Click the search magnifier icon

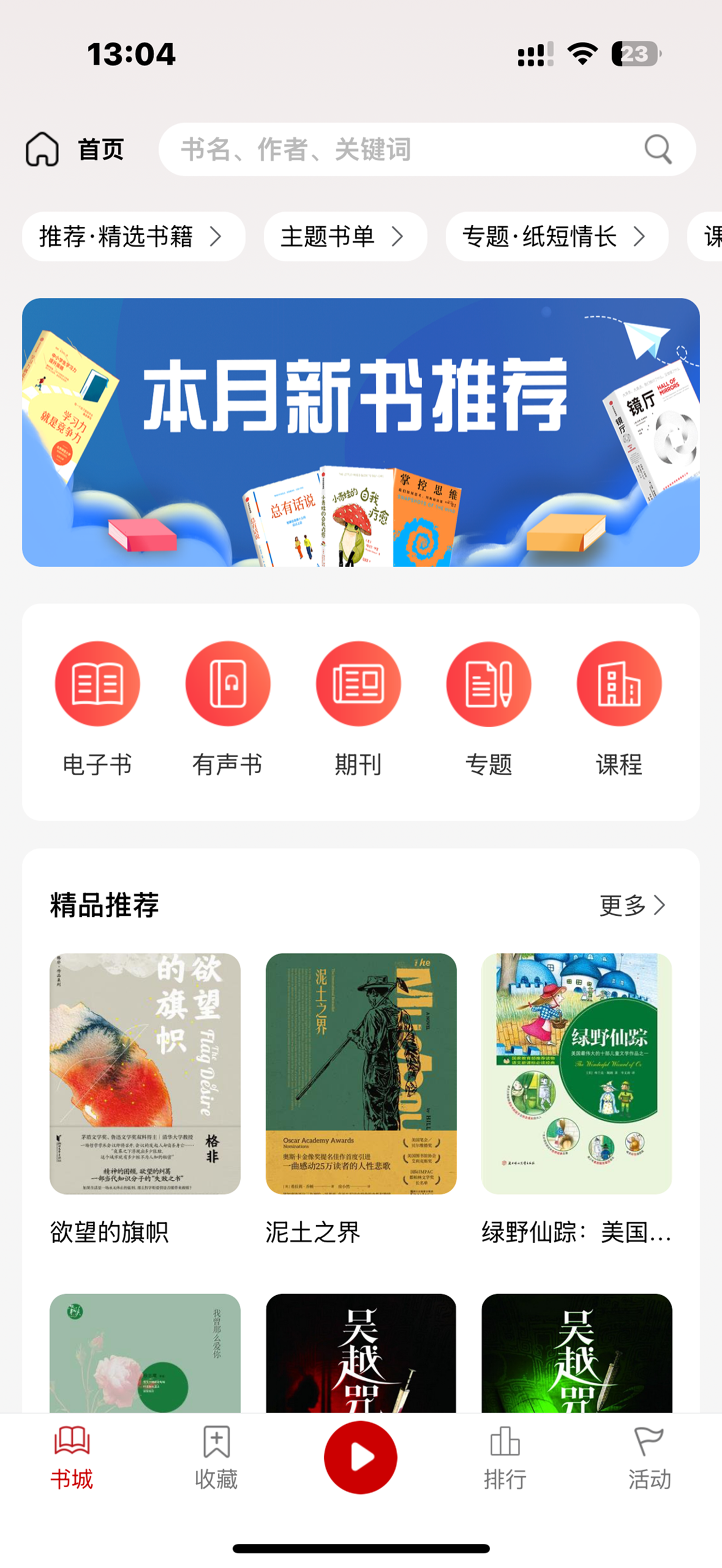point(659,149)
